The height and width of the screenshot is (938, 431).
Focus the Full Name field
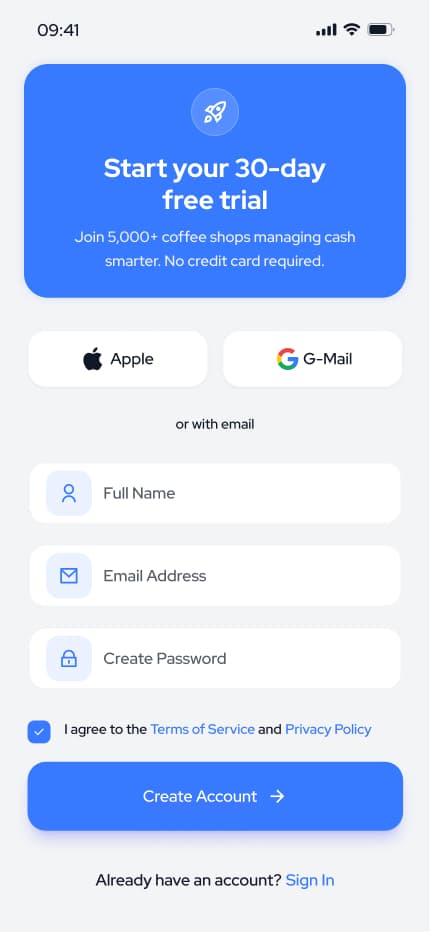tap(215, 493)
